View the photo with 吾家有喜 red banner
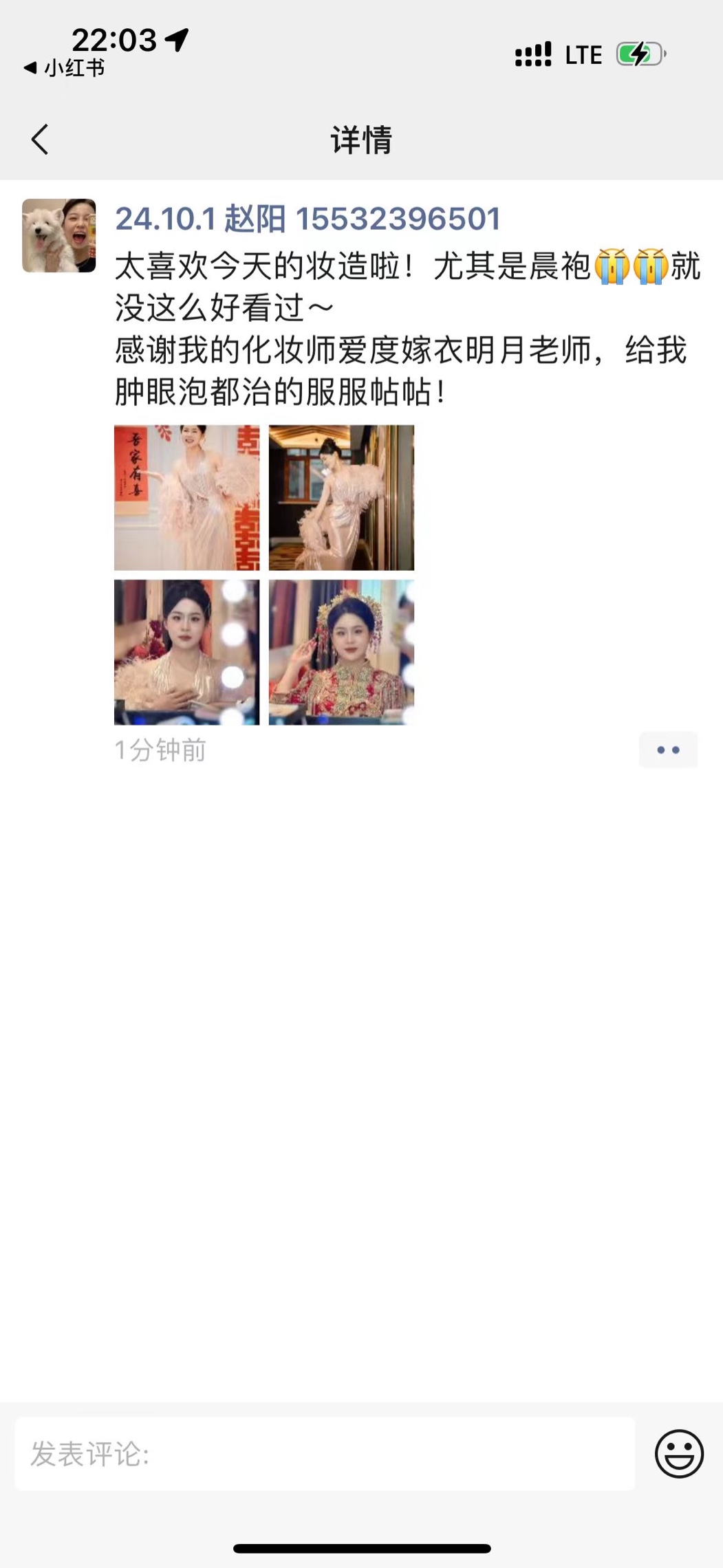The height and width of the screenshot is (1568, 723). tap(186, 498)
